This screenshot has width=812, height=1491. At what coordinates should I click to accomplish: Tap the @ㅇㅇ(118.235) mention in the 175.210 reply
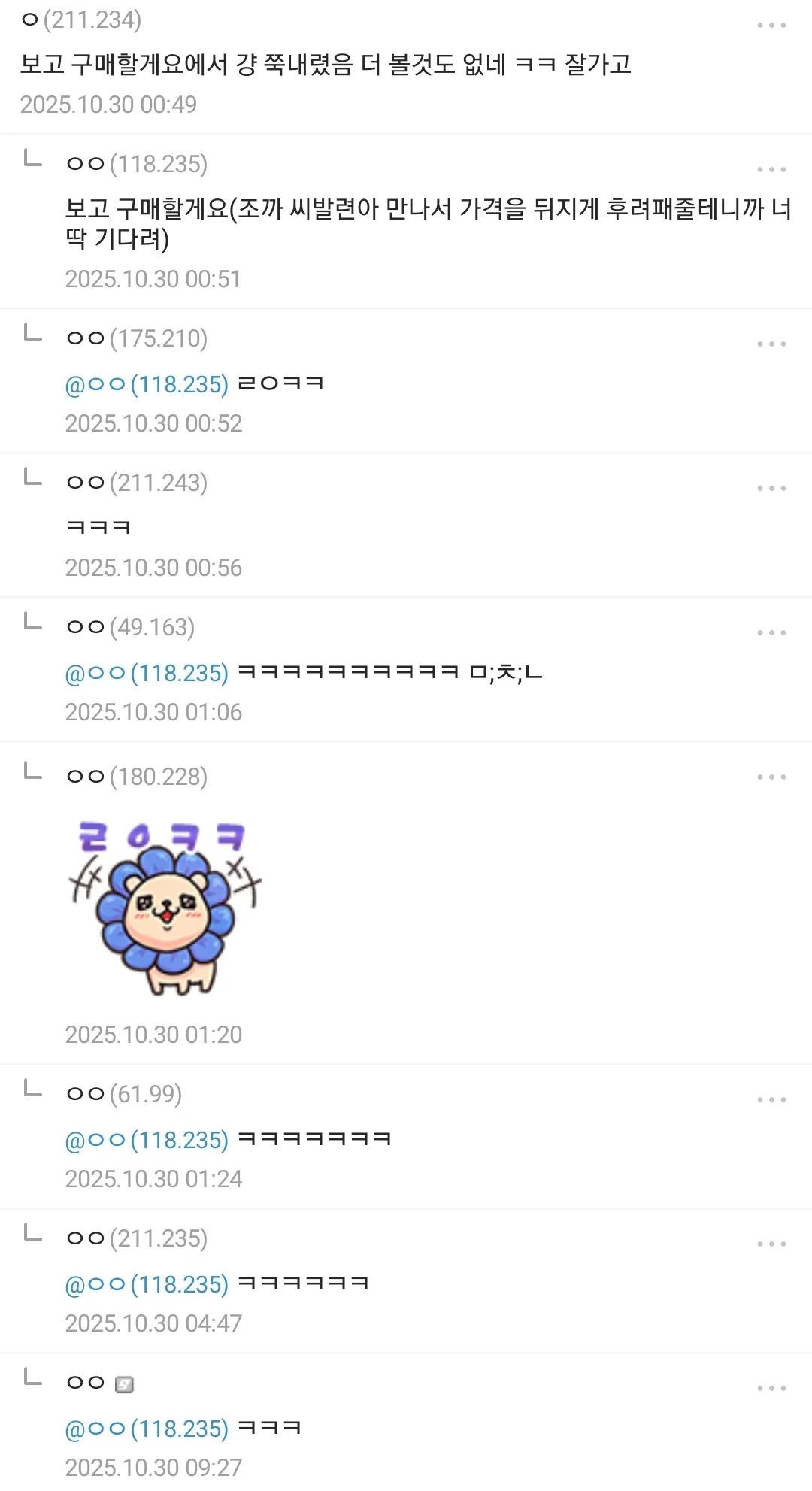point(147,385)
